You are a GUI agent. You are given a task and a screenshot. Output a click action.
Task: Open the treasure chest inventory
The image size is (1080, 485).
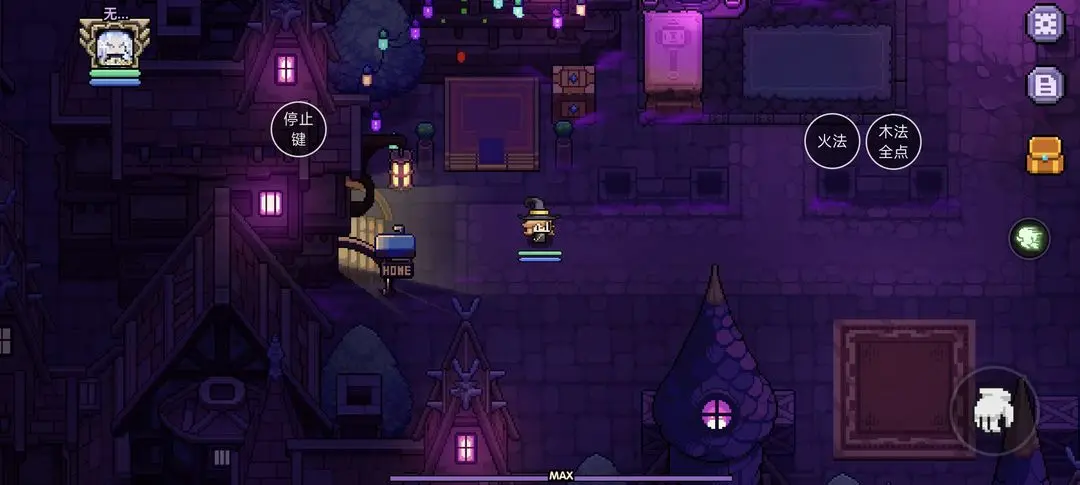(1046, 155)
